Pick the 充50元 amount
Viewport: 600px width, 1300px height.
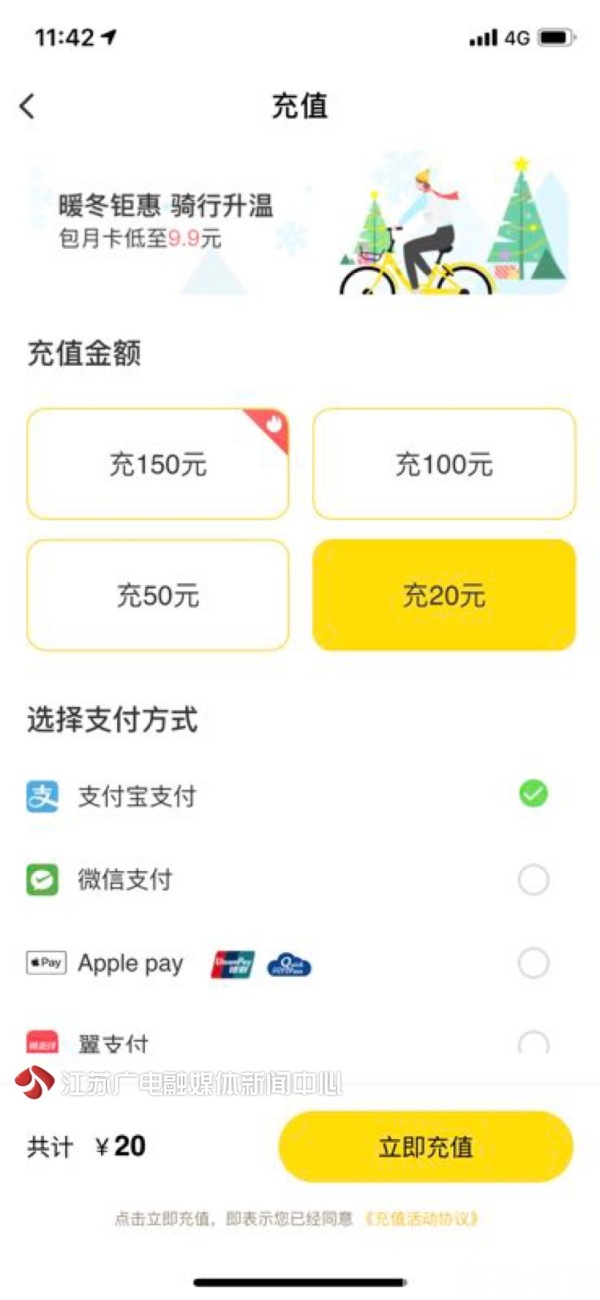[x=158, y=596]
